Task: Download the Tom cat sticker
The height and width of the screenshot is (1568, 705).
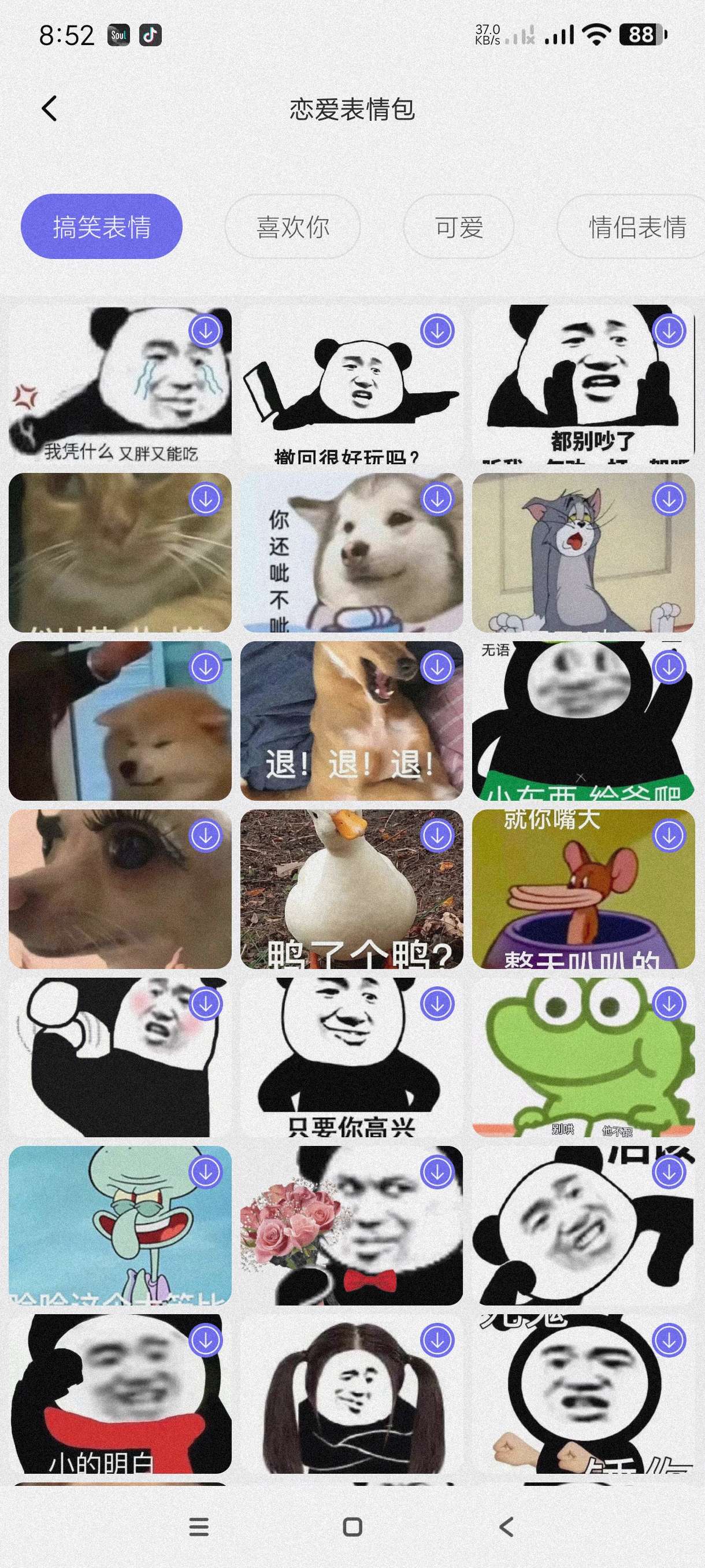Action: click(x=669, y=499)
